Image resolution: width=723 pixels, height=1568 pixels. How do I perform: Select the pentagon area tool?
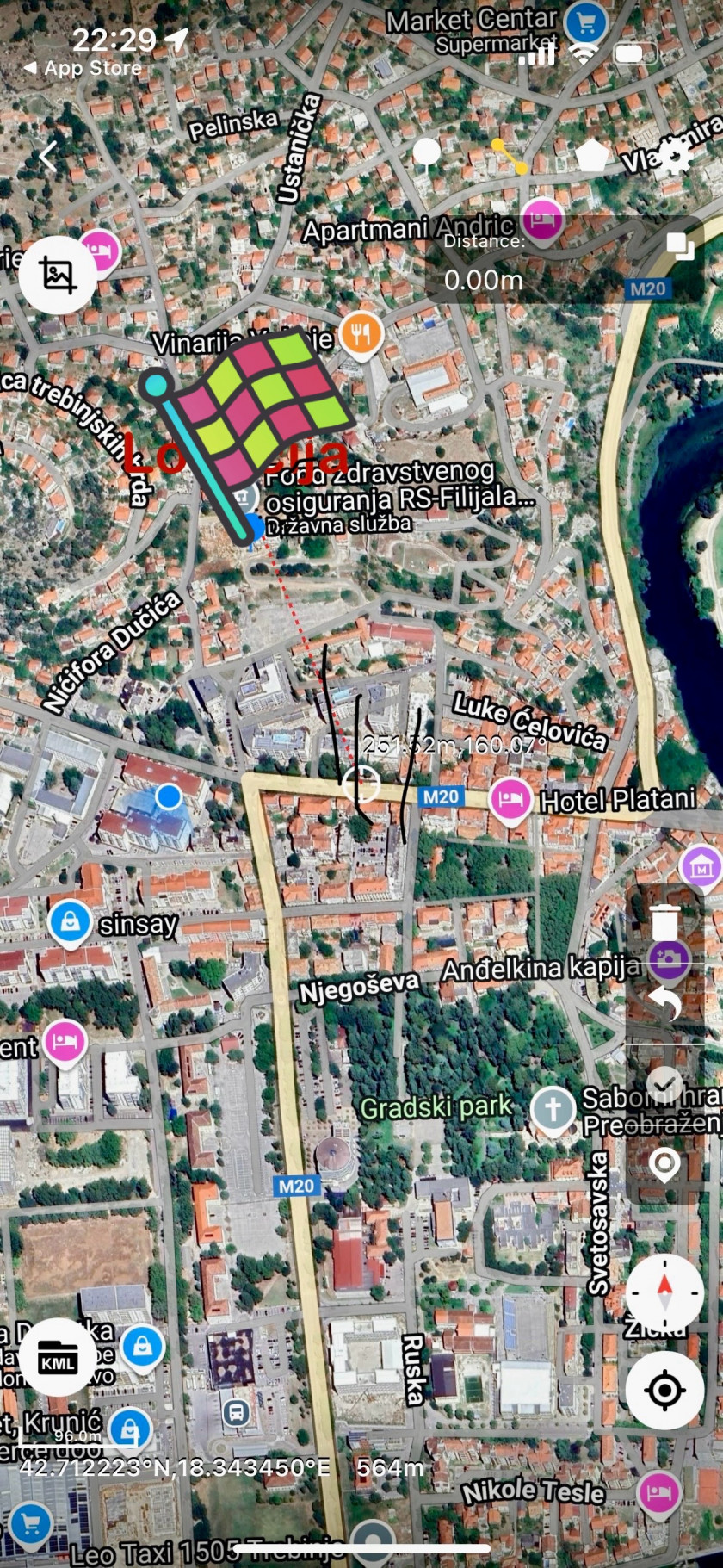(591, 156)
